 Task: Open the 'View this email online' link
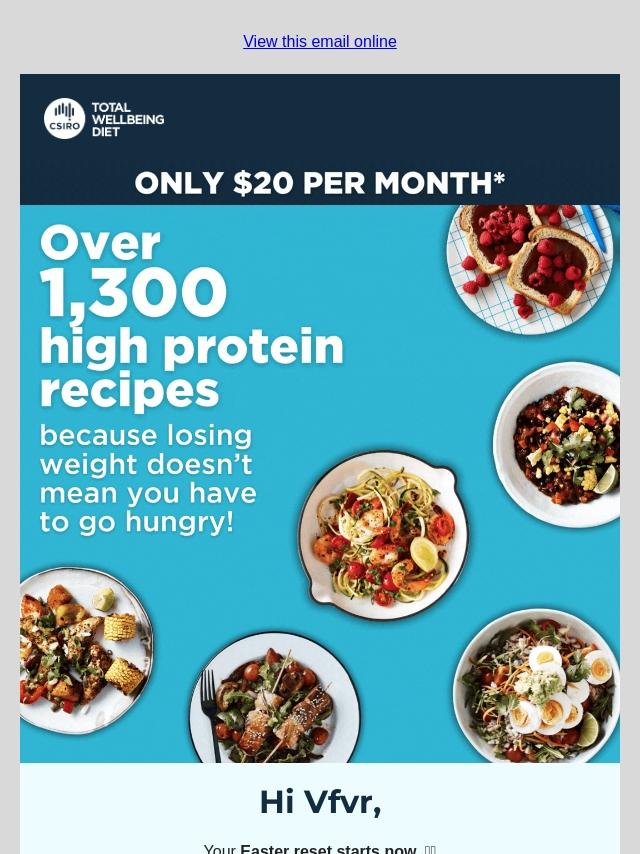319,41
